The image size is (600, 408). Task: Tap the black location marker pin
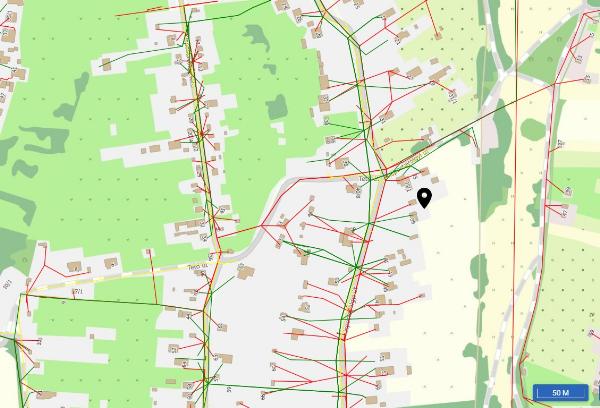(425, 196)
